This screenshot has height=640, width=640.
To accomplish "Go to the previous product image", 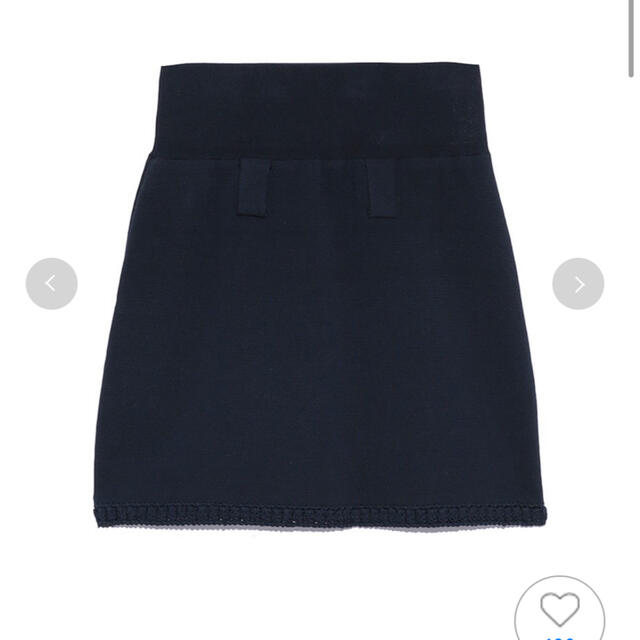I will 51,283.
